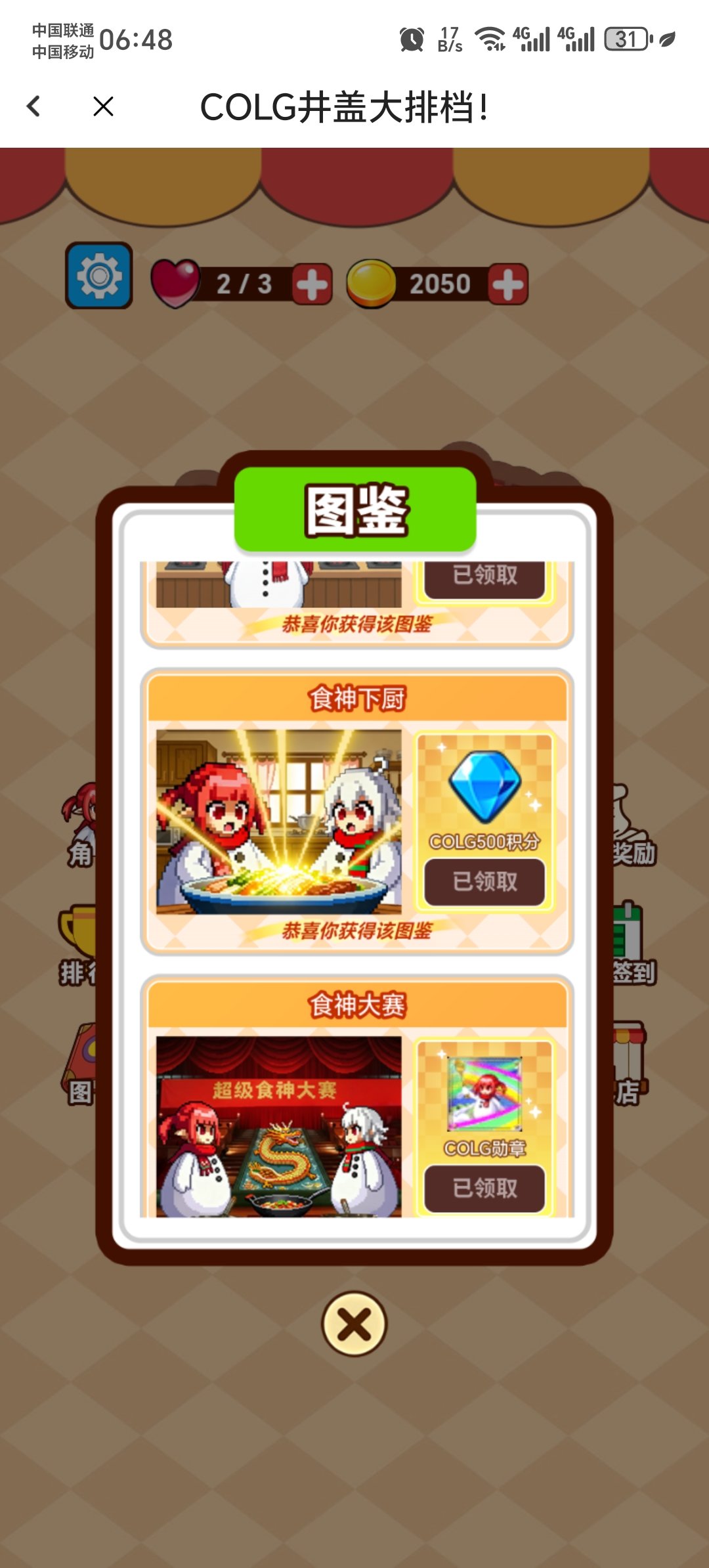
Task: Go back using the header arrow
Action: coord(34,106)
